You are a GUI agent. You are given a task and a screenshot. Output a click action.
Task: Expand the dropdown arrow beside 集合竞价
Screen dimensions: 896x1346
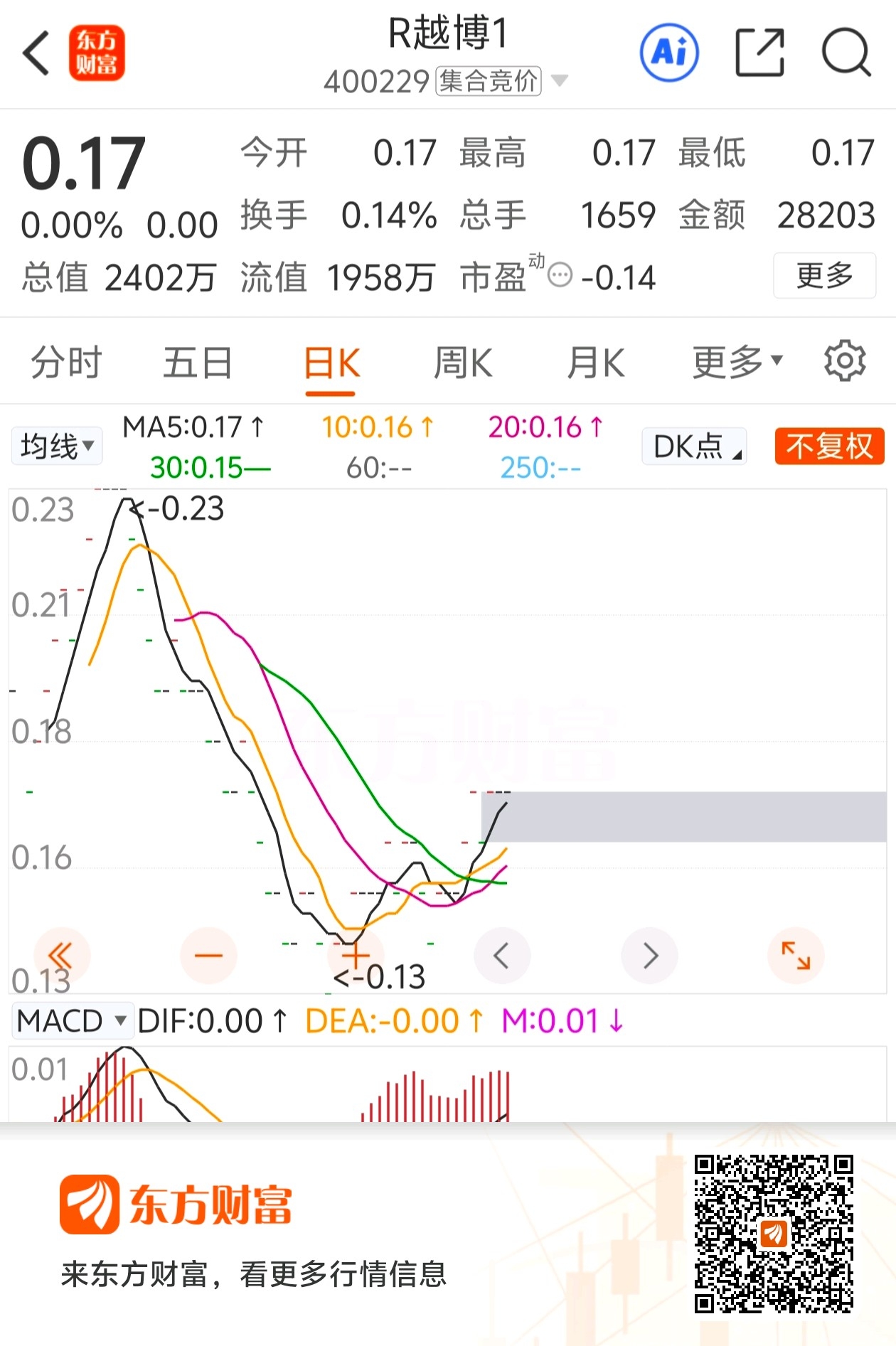(x=560, y=80)
